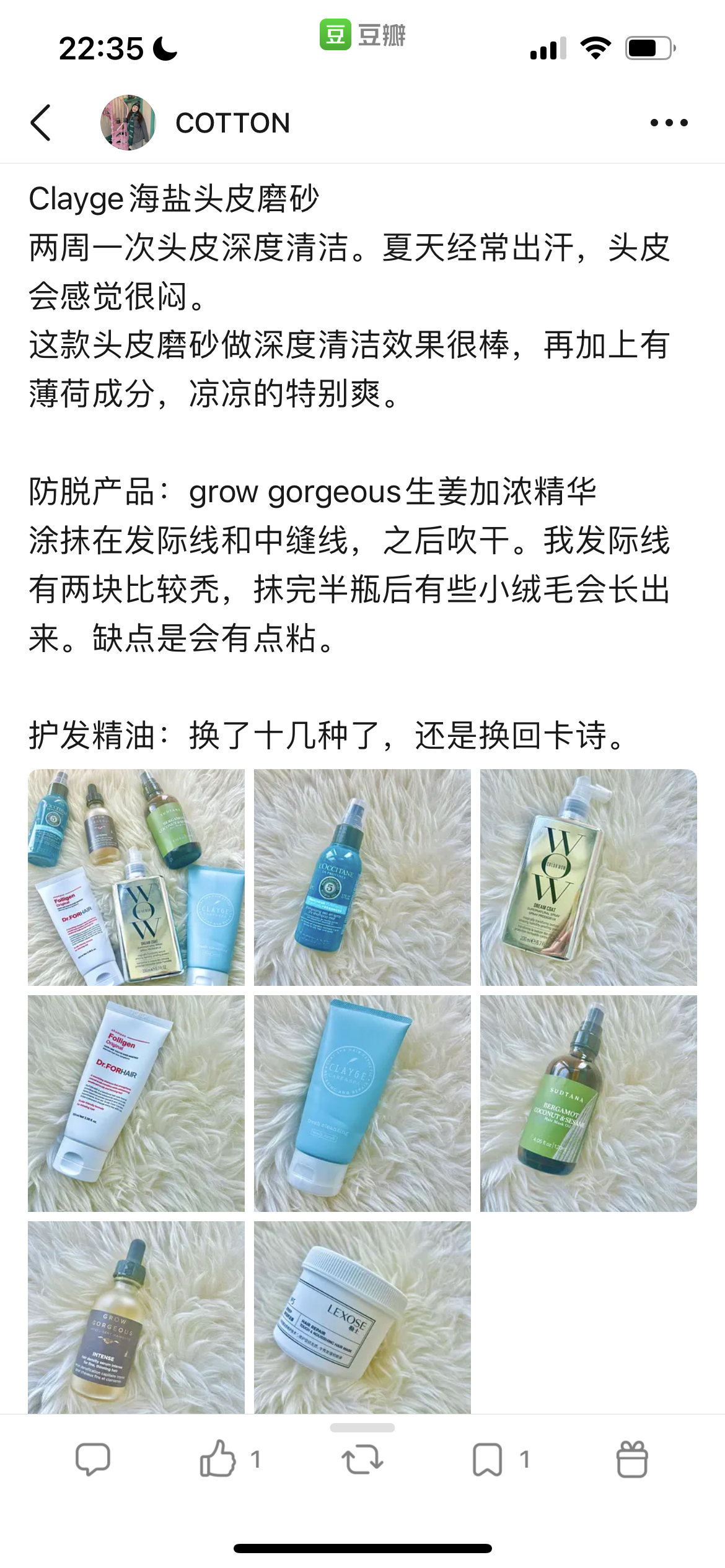
Task: Open the Clayge blue tube photo
Action: point(362,1103)
